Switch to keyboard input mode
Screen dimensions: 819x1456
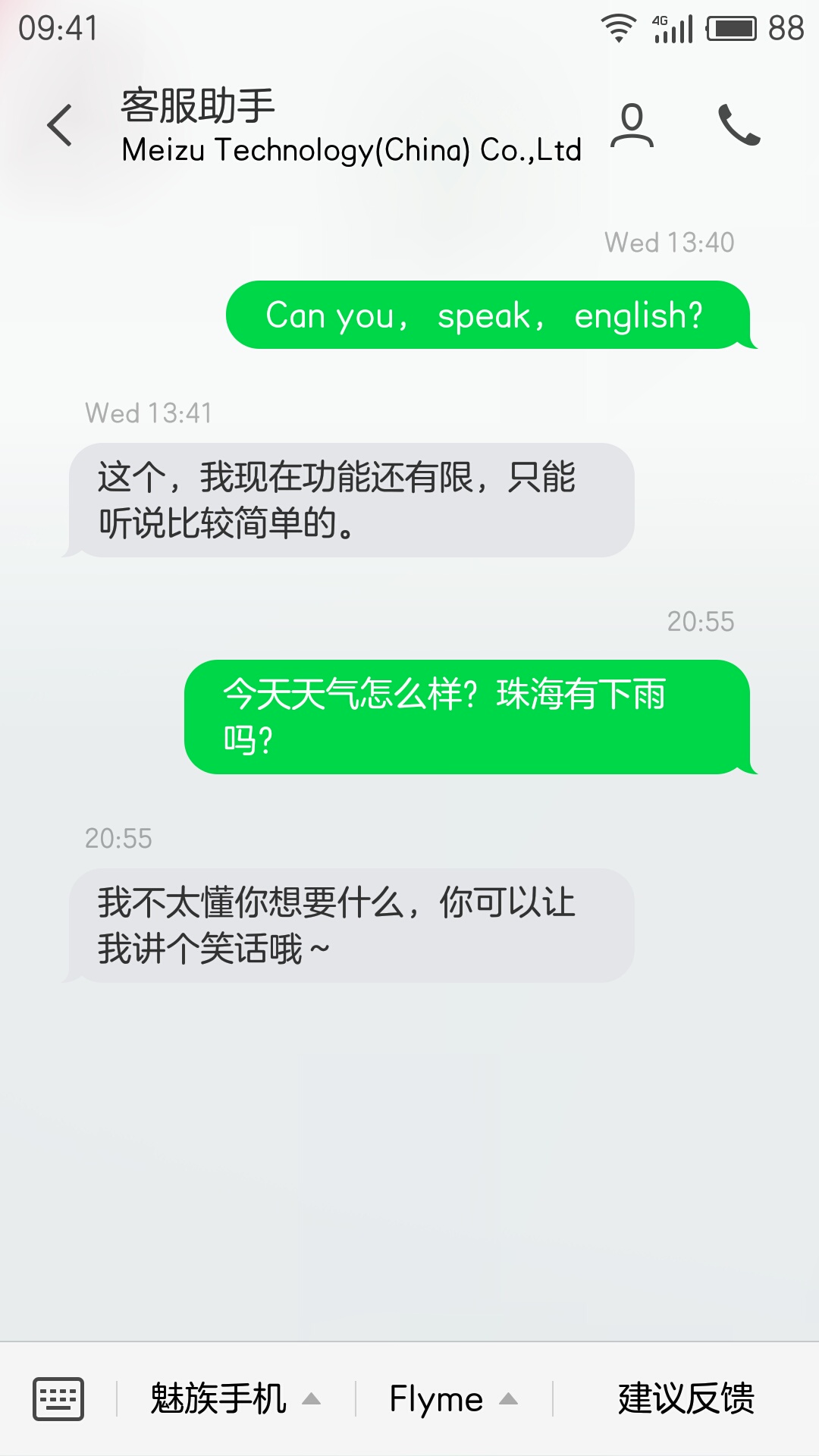(x=58, y=1399)
